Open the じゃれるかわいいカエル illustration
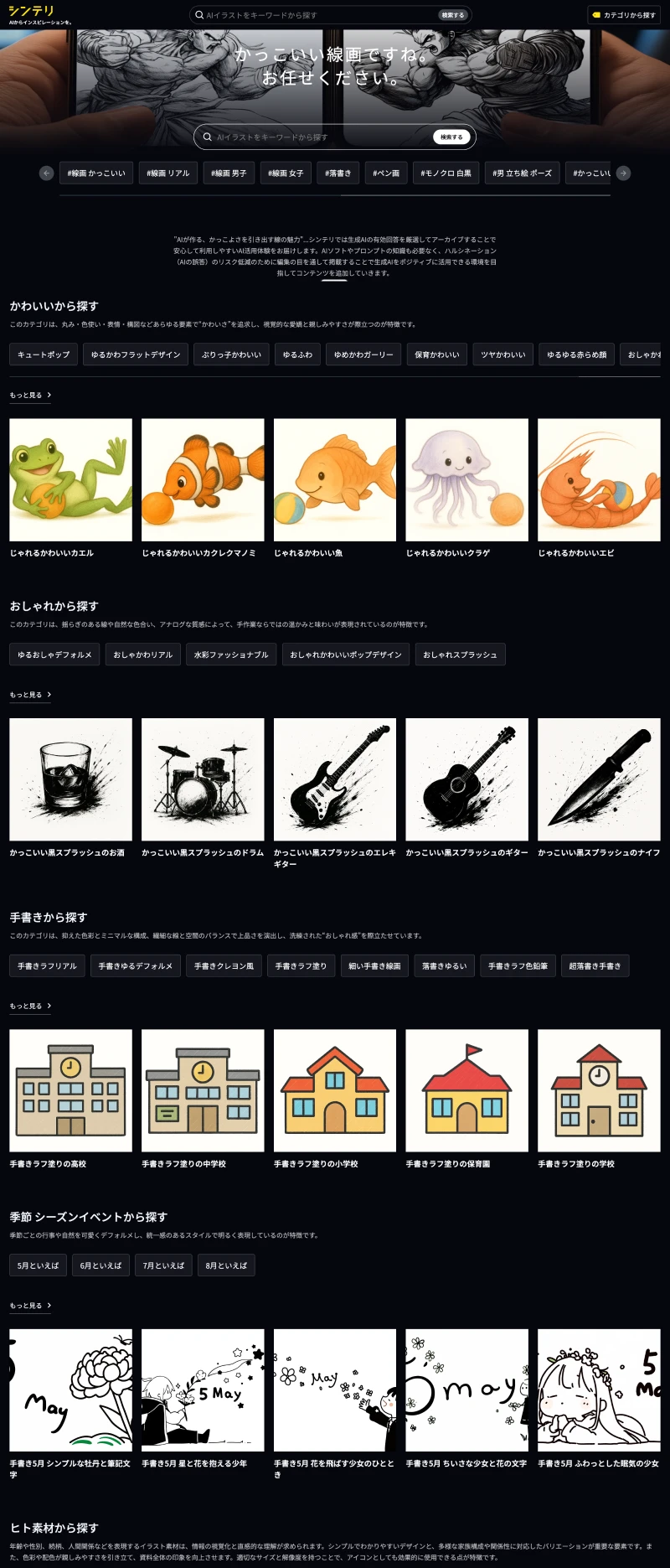This screenshot has width=670, height=1568. click(x=70, y=479)
